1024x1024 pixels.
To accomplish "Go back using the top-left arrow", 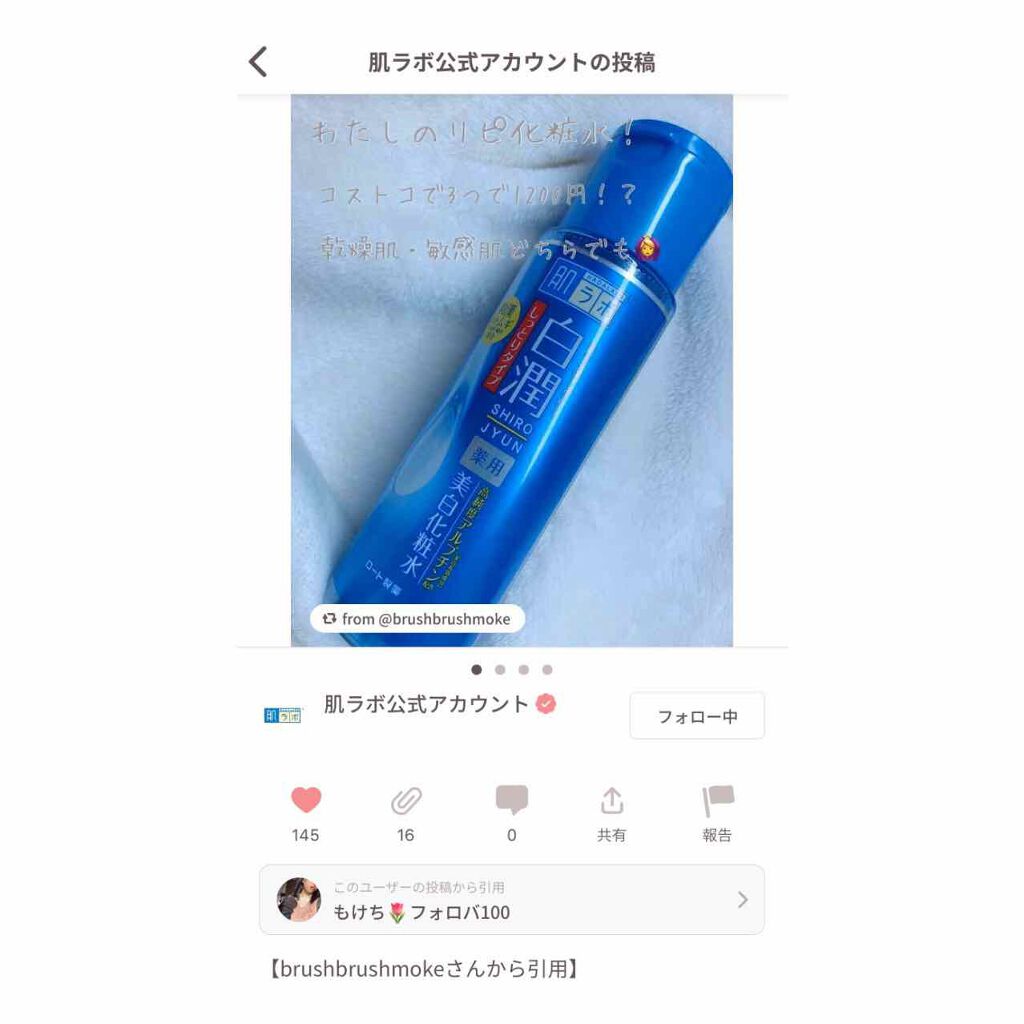I will (258, 62).
